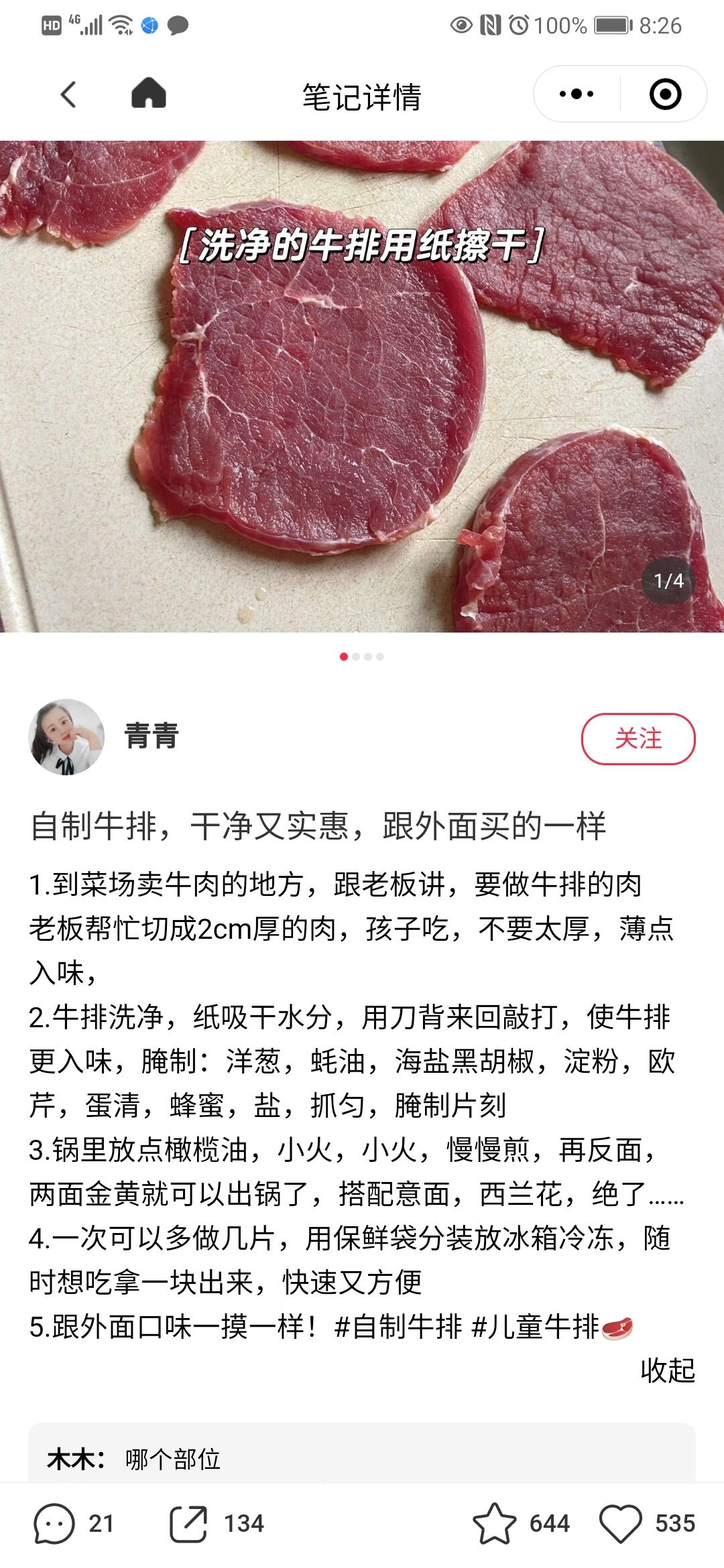The width and height of the screenshot is (724, 1568).
Task: Close the mini program with the circle button
Action: point(665,94)
